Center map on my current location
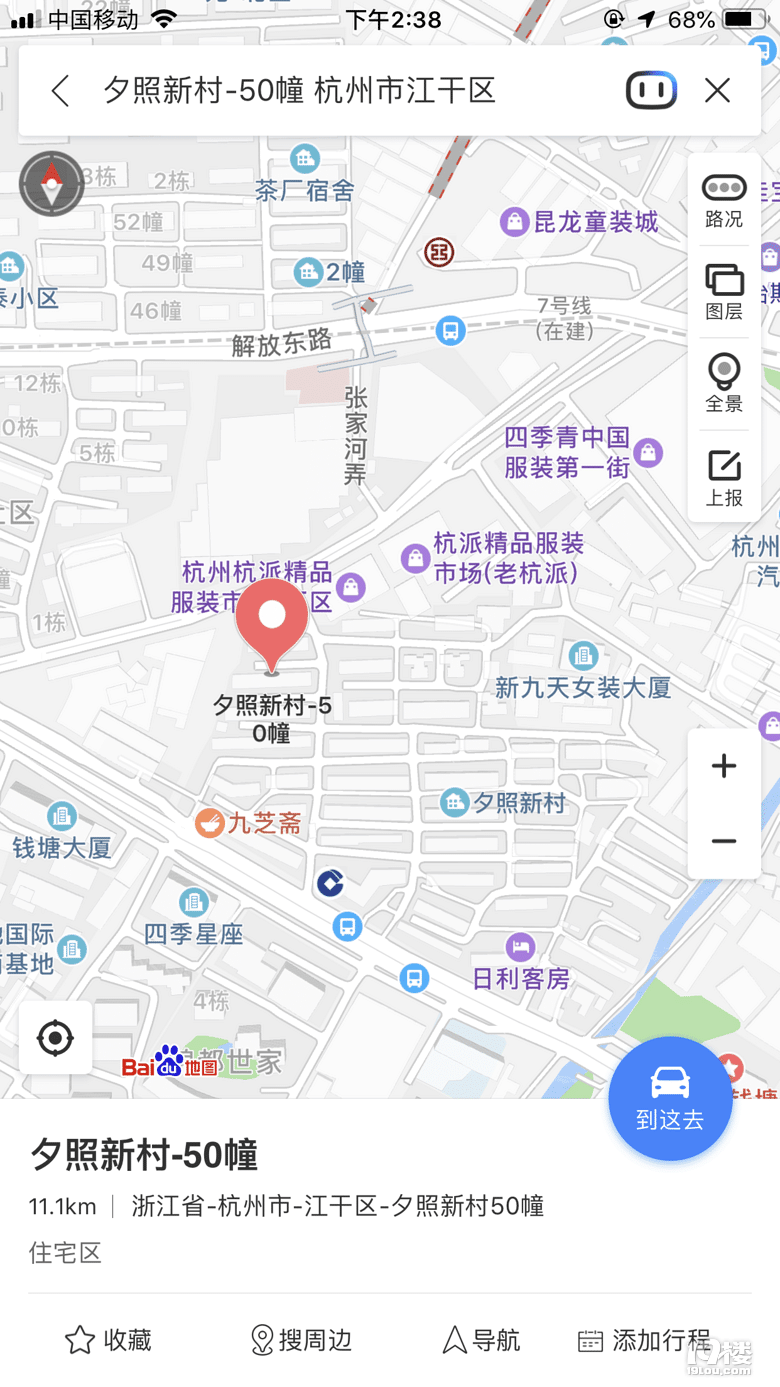The width and height of the screenshot is (780, 1387). coord(55,1039)
